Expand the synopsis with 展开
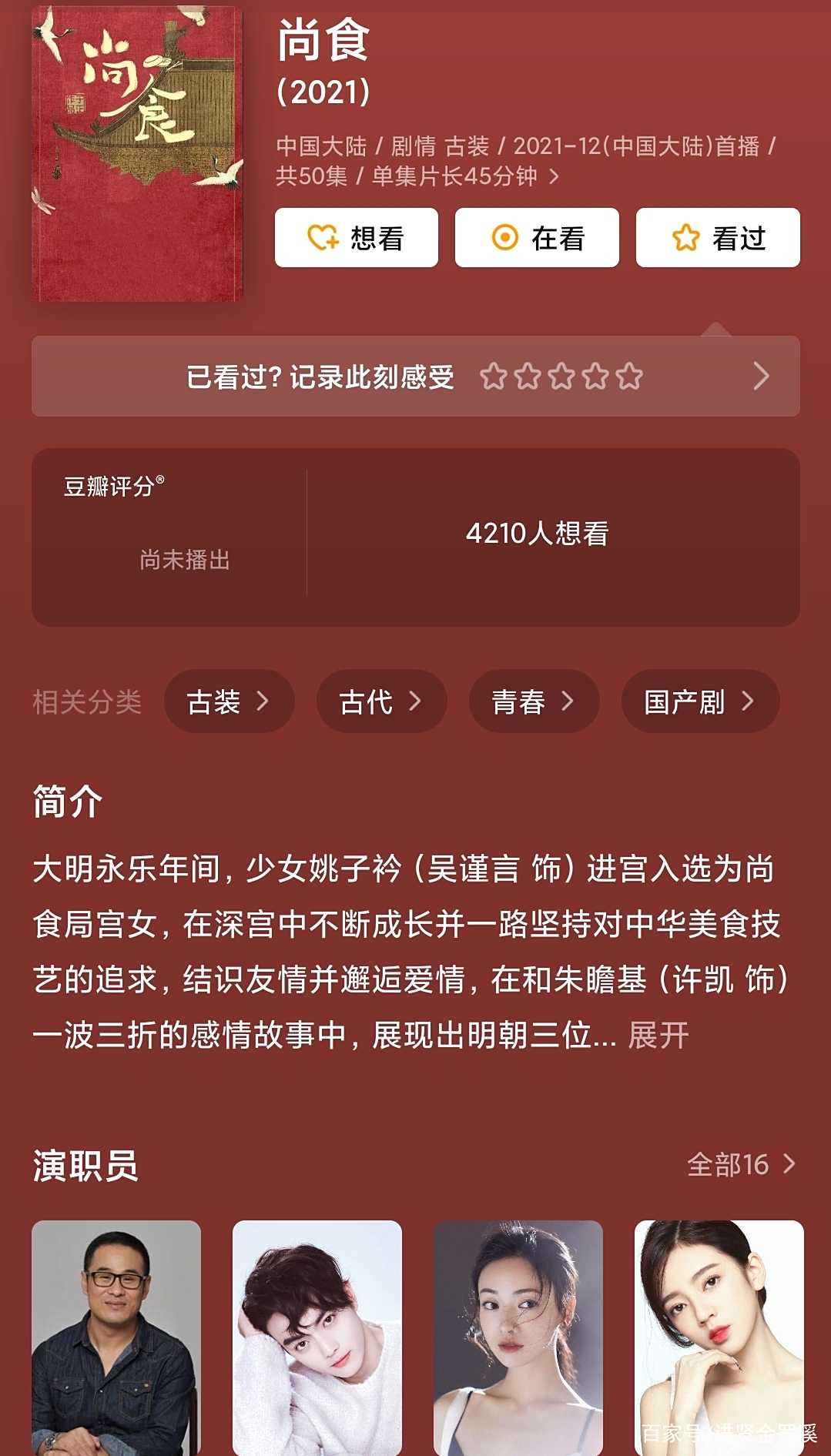Screen dimensions: 831x1456 point(658,1036)
